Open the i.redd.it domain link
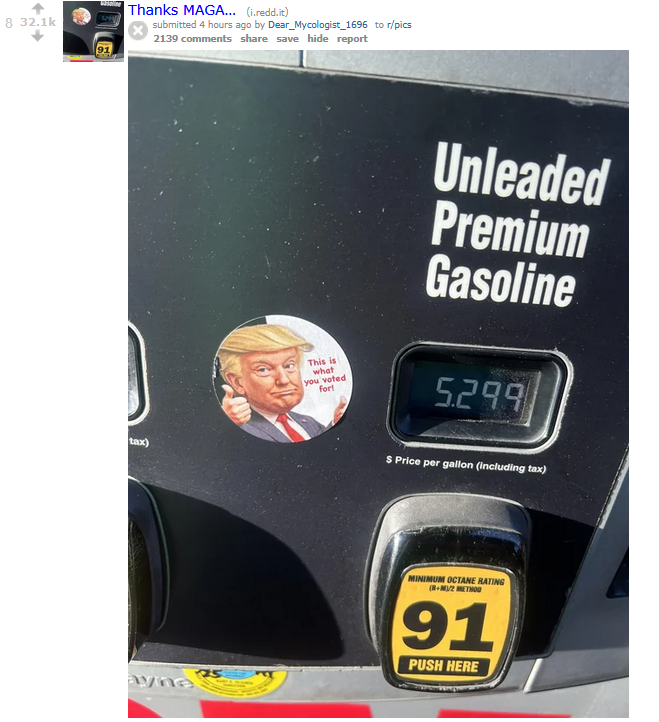This screenshot has height=722, width=659. [x=267, y=11]
